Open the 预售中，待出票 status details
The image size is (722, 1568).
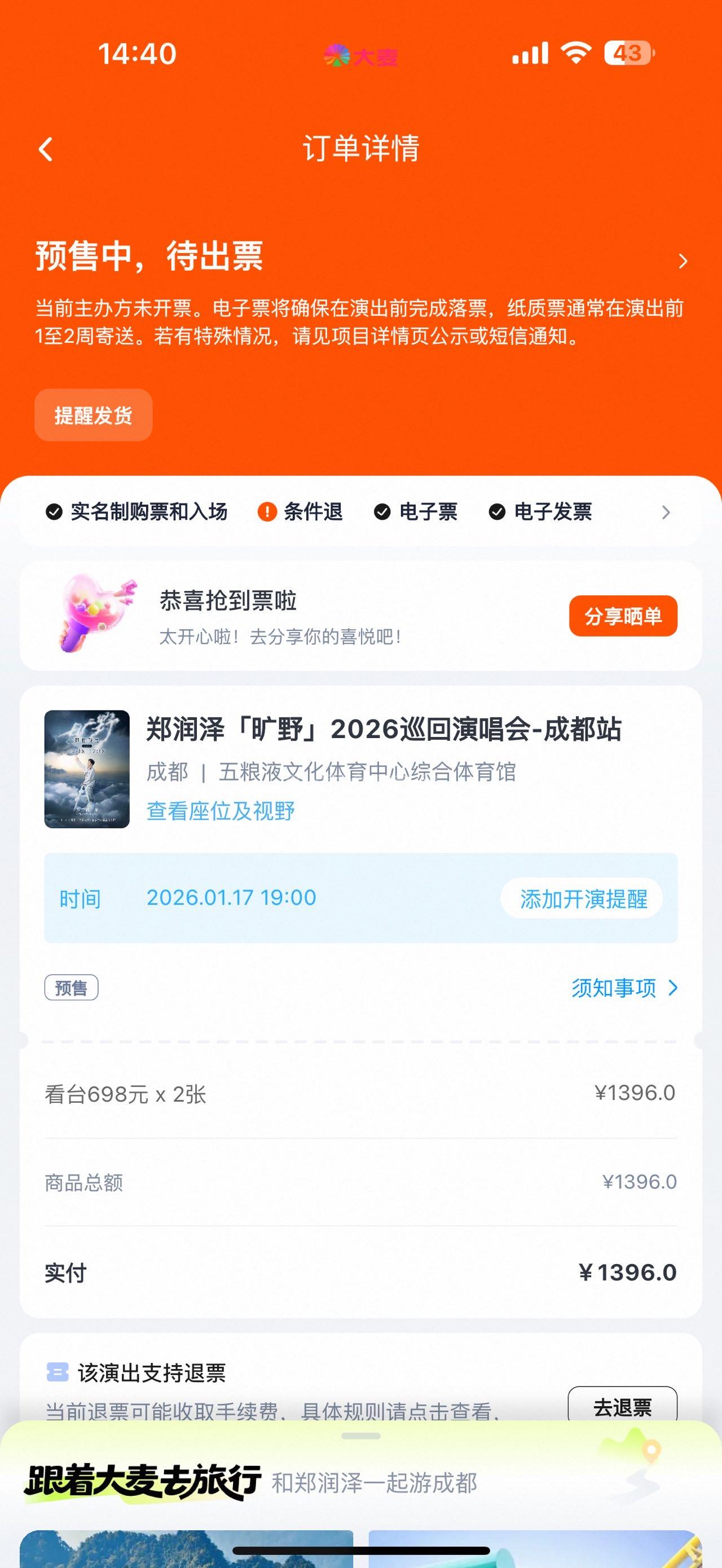[x=683, y=261]
